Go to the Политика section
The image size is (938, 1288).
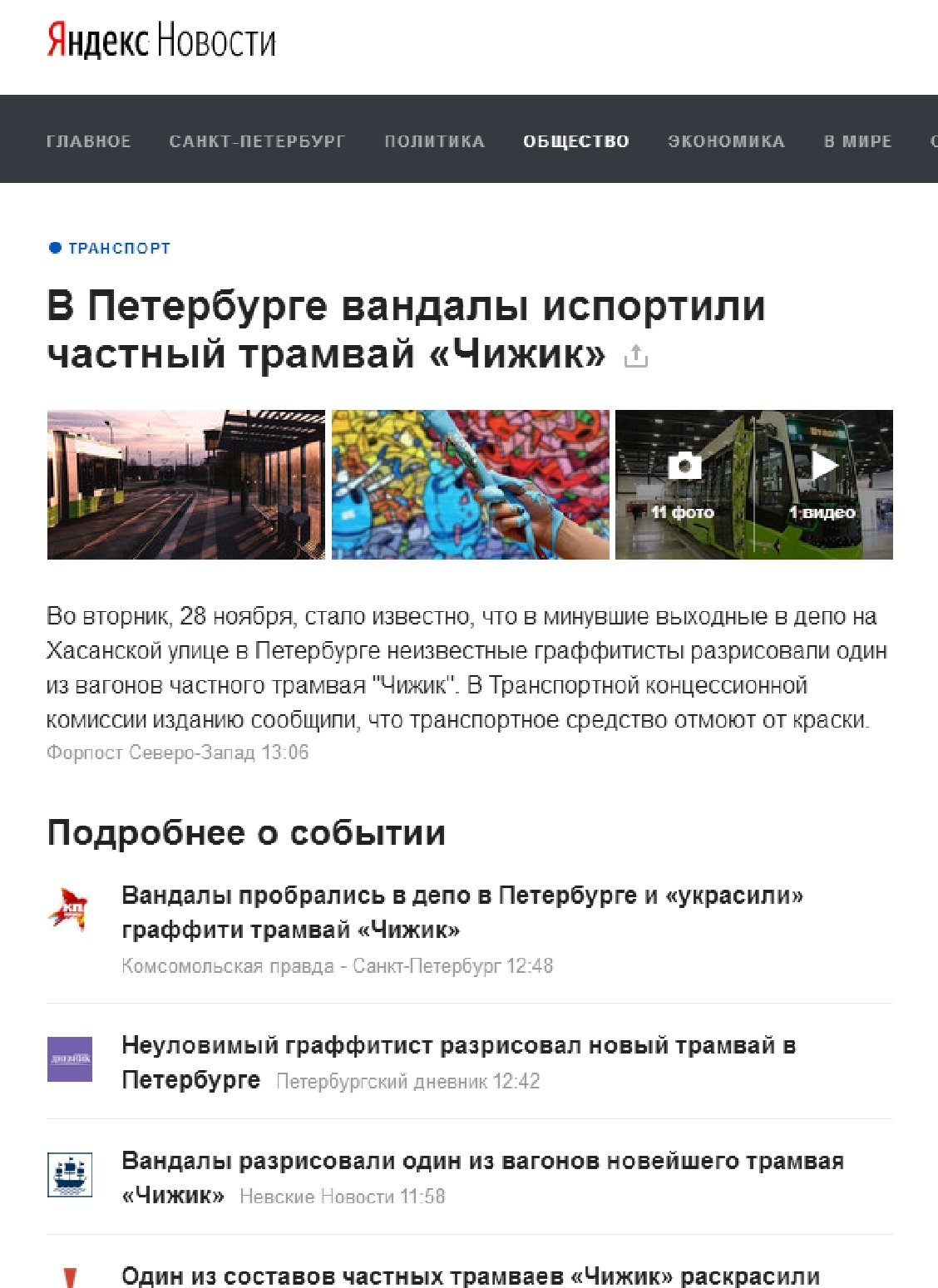tap(434, 141)
